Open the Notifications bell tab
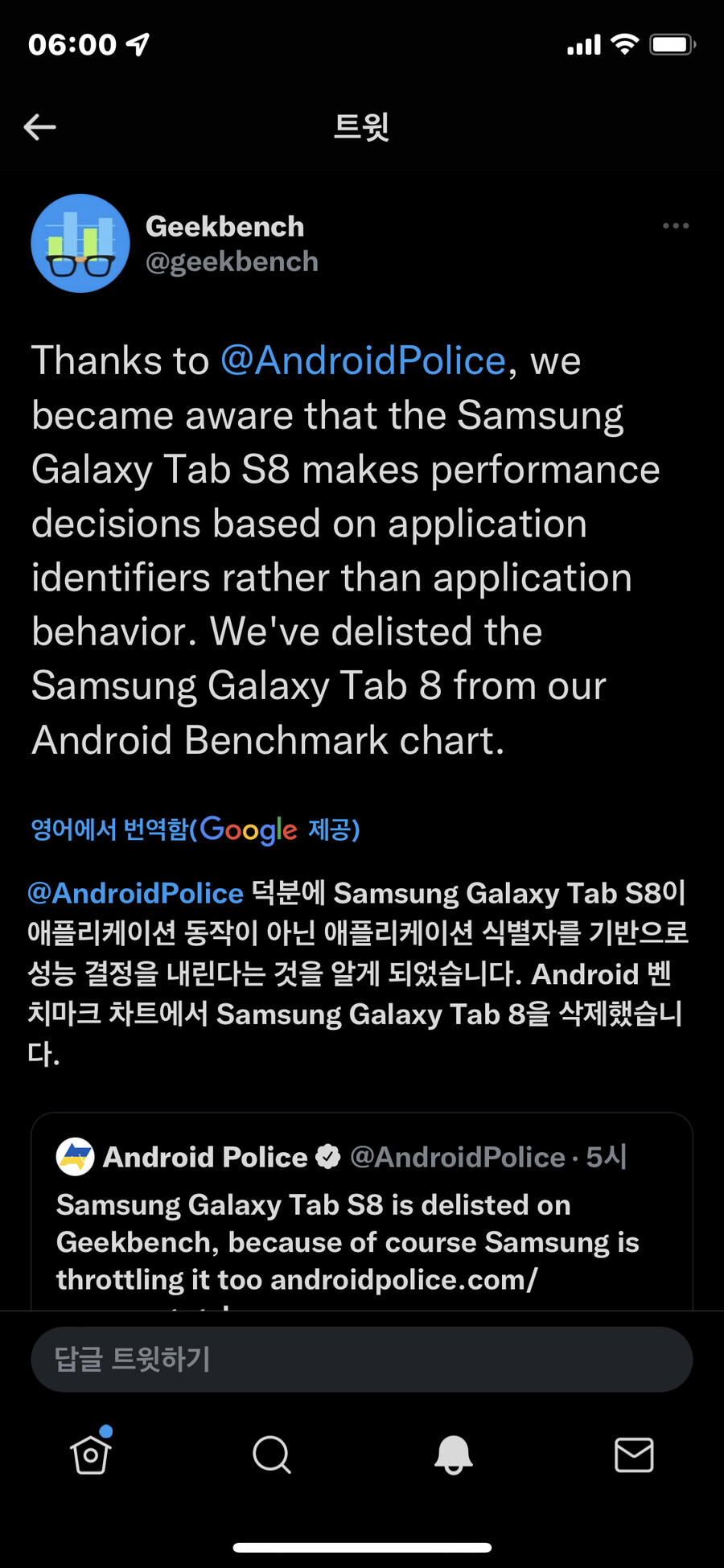The height and width of the screenshot is (1568, 724). tap(453, 1454)
